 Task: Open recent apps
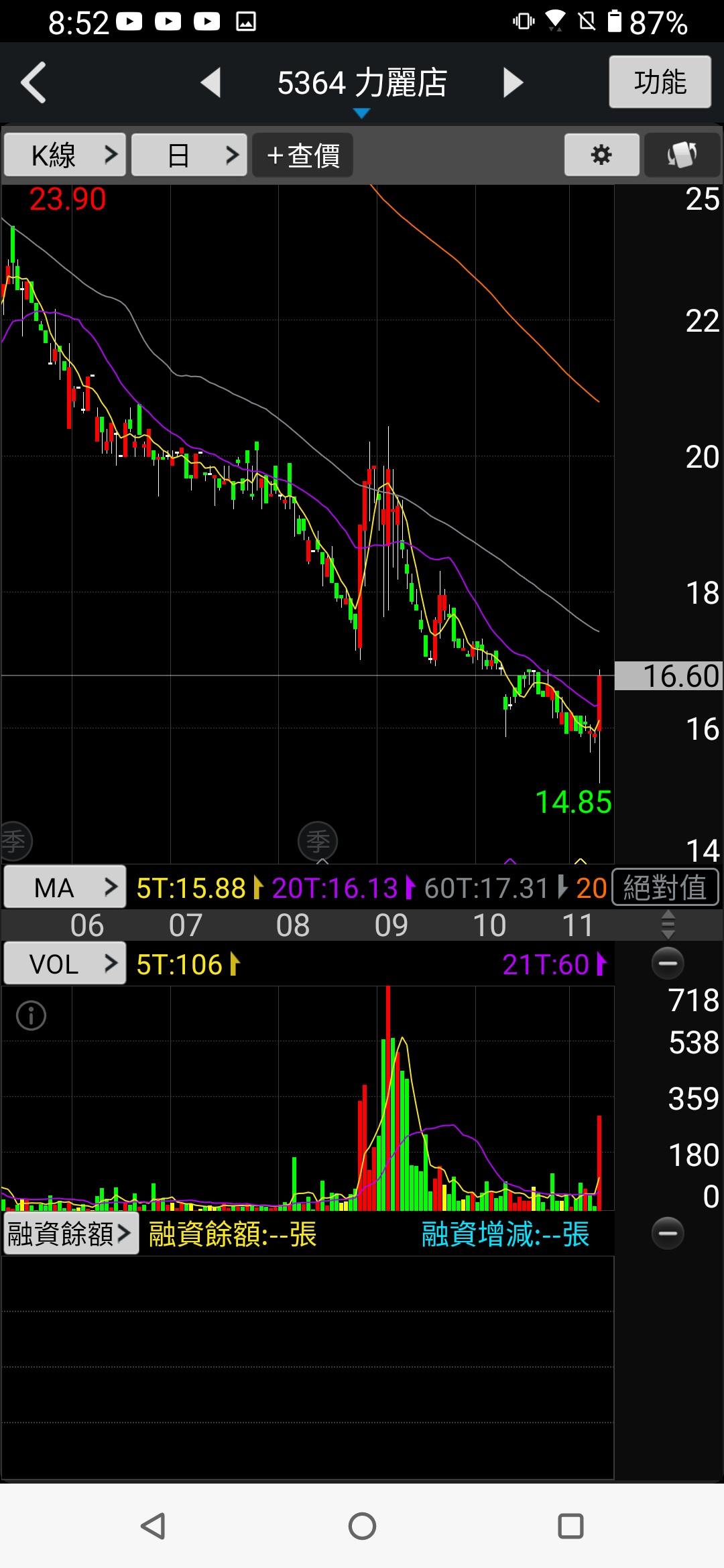coord(570,1526)
